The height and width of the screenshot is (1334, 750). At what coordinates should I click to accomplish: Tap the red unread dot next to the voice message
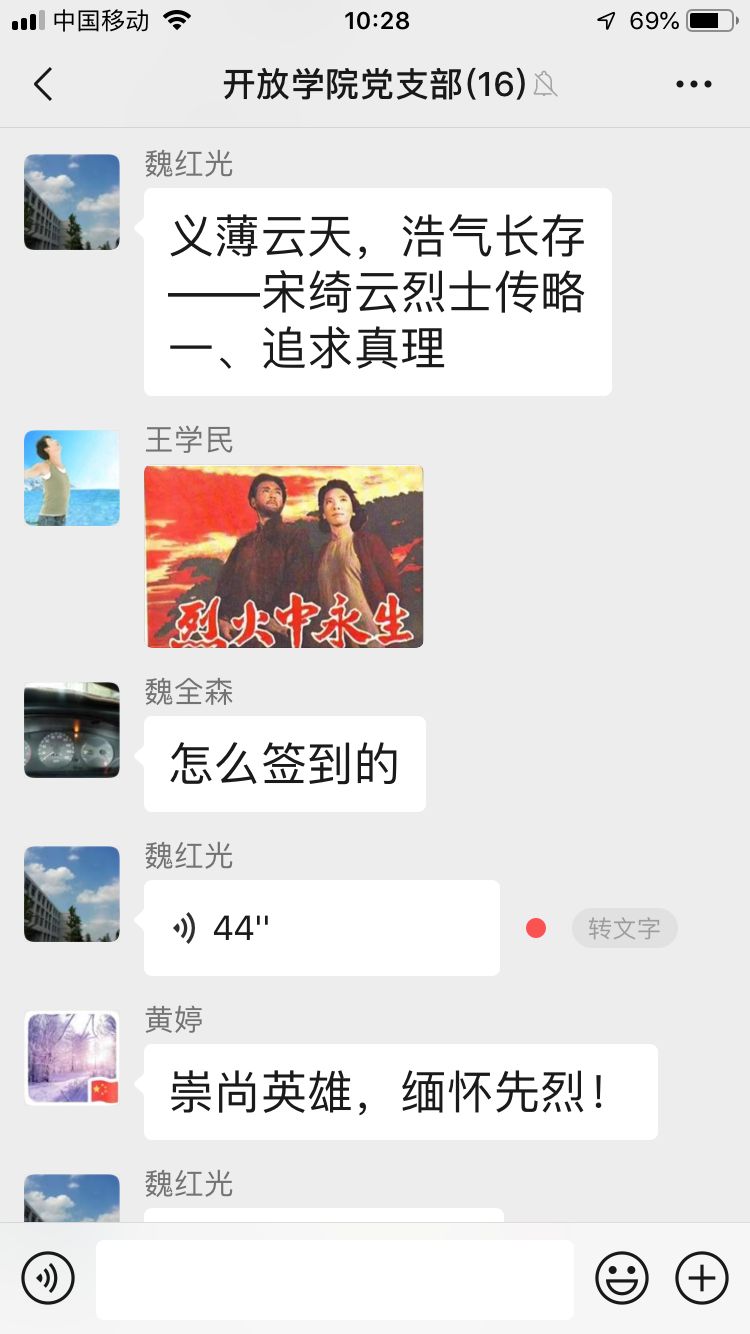(537, 928)
